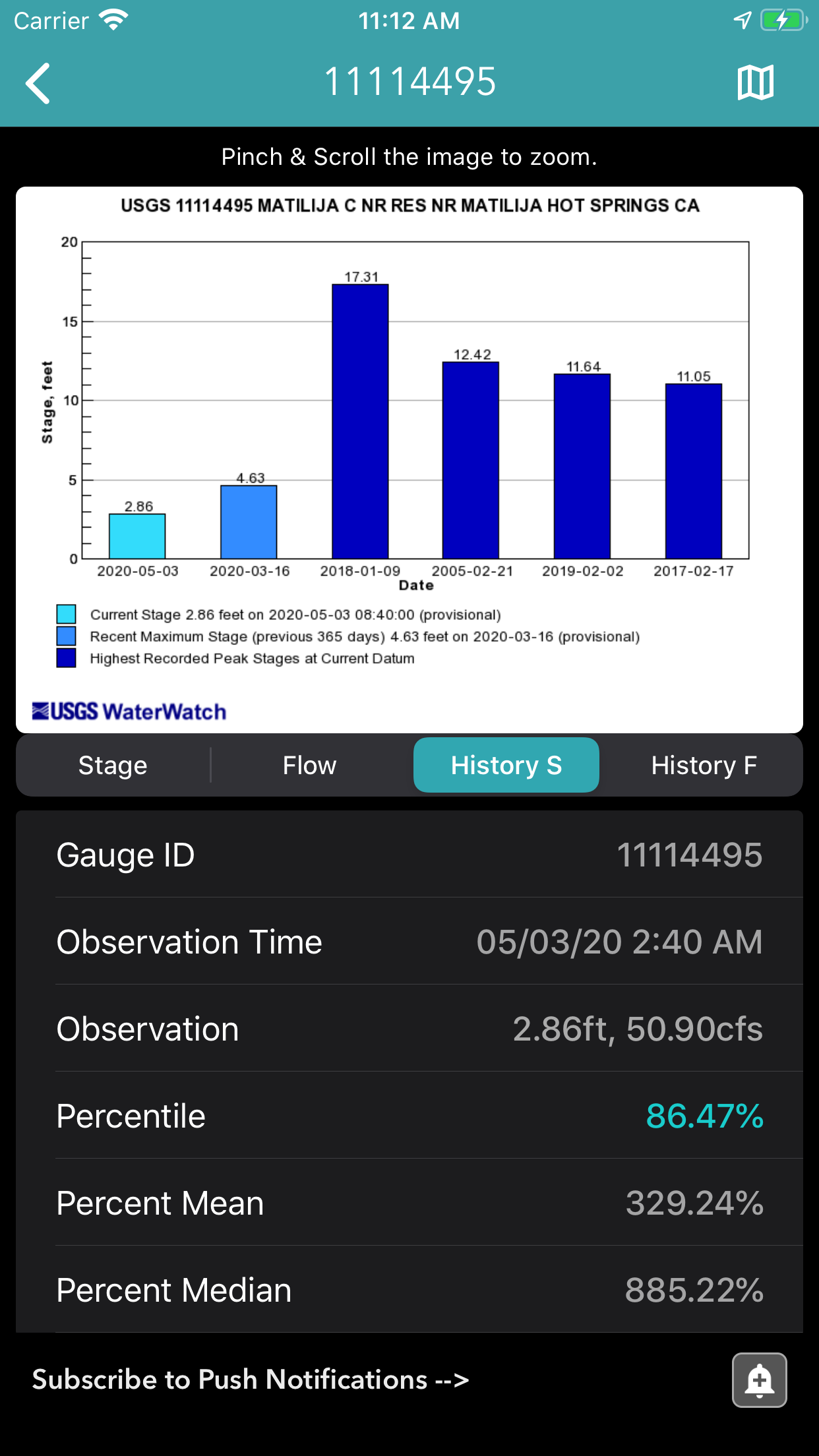Tap the location arrow in status bar
The image size is (819, 1456).
pyautogui.click(x=741, y=19)
